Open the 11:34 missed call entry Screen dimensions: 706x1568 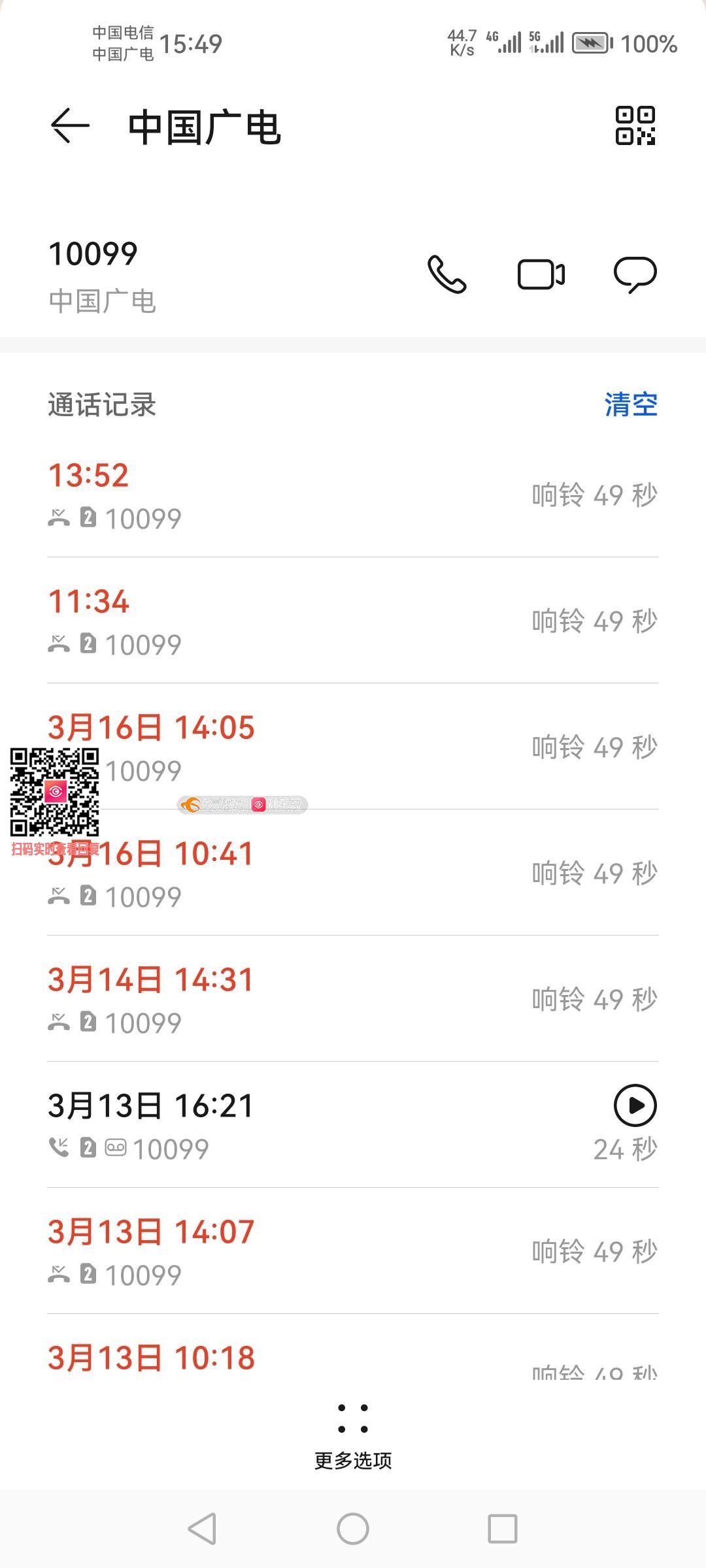click(353, 621)
